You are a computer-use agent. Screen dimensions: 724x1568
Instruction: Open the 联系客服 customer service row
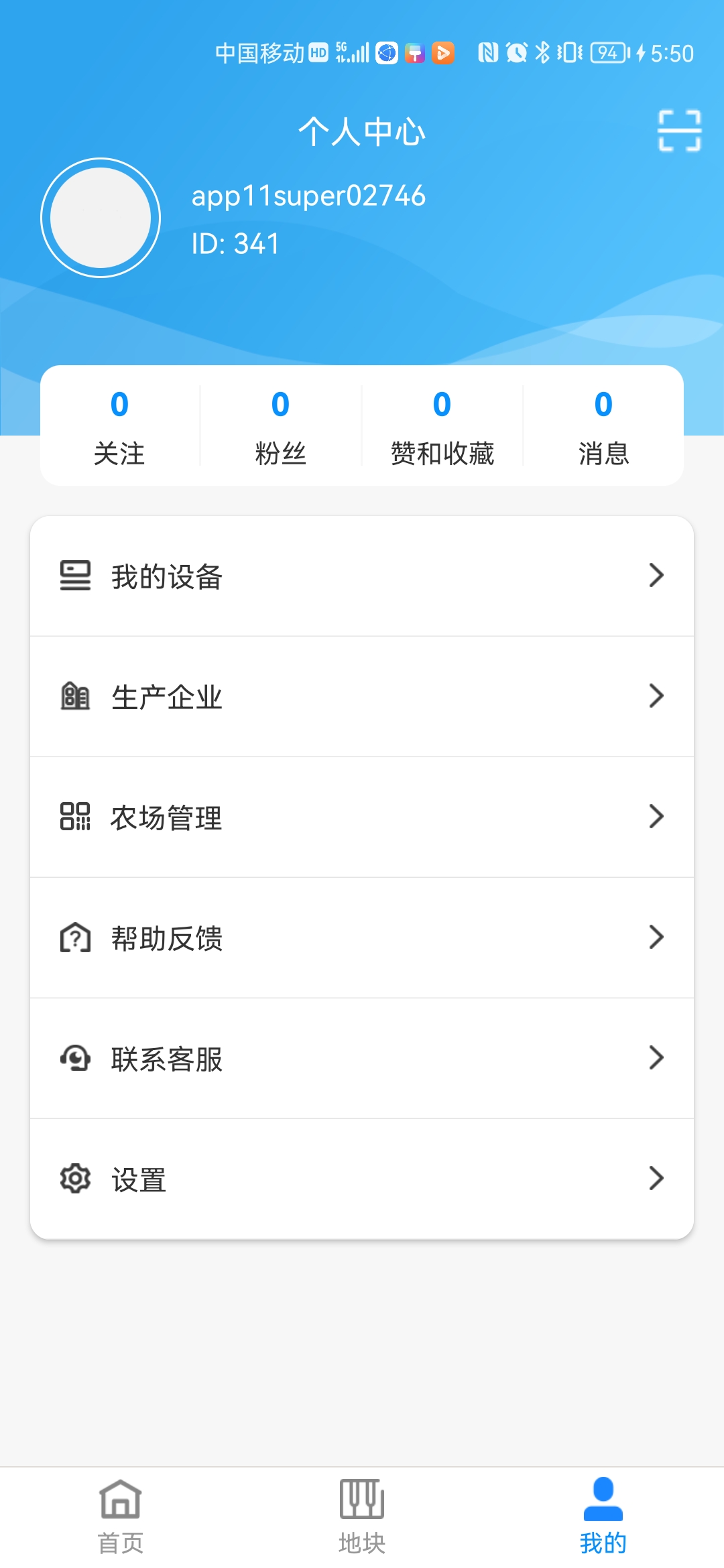[362, 1059]
